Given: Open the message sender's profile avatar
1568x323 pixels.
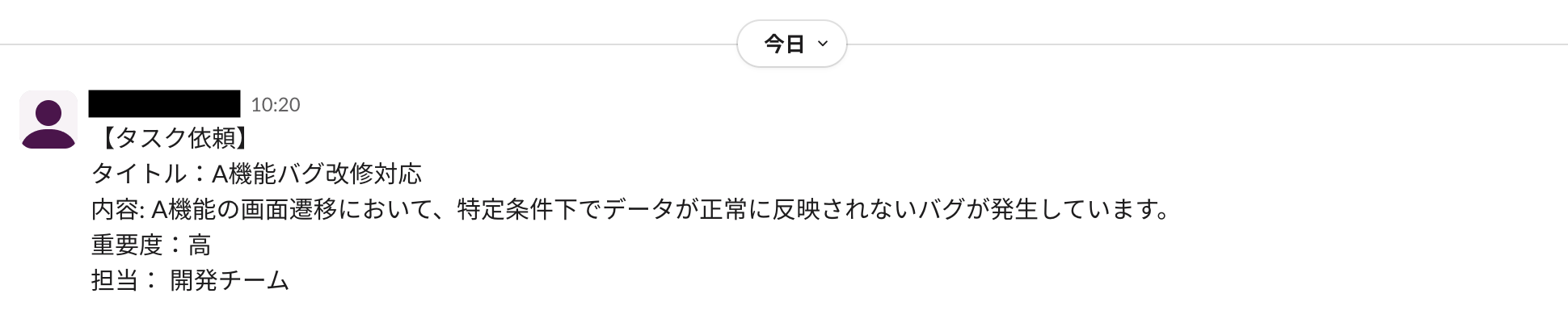Looking at the screenshot, I should click(x=48, y=120).
